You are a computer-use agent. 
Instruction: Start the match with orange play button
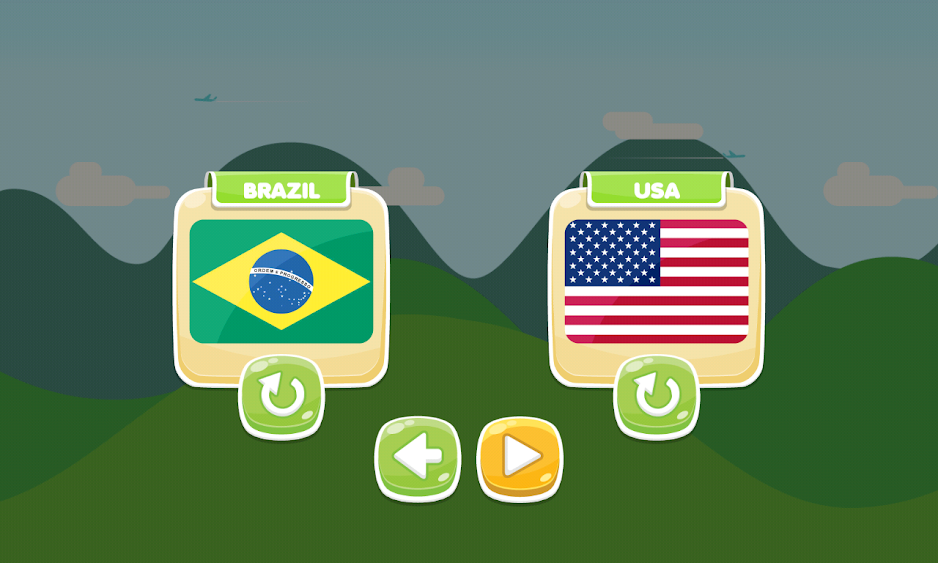520,458
